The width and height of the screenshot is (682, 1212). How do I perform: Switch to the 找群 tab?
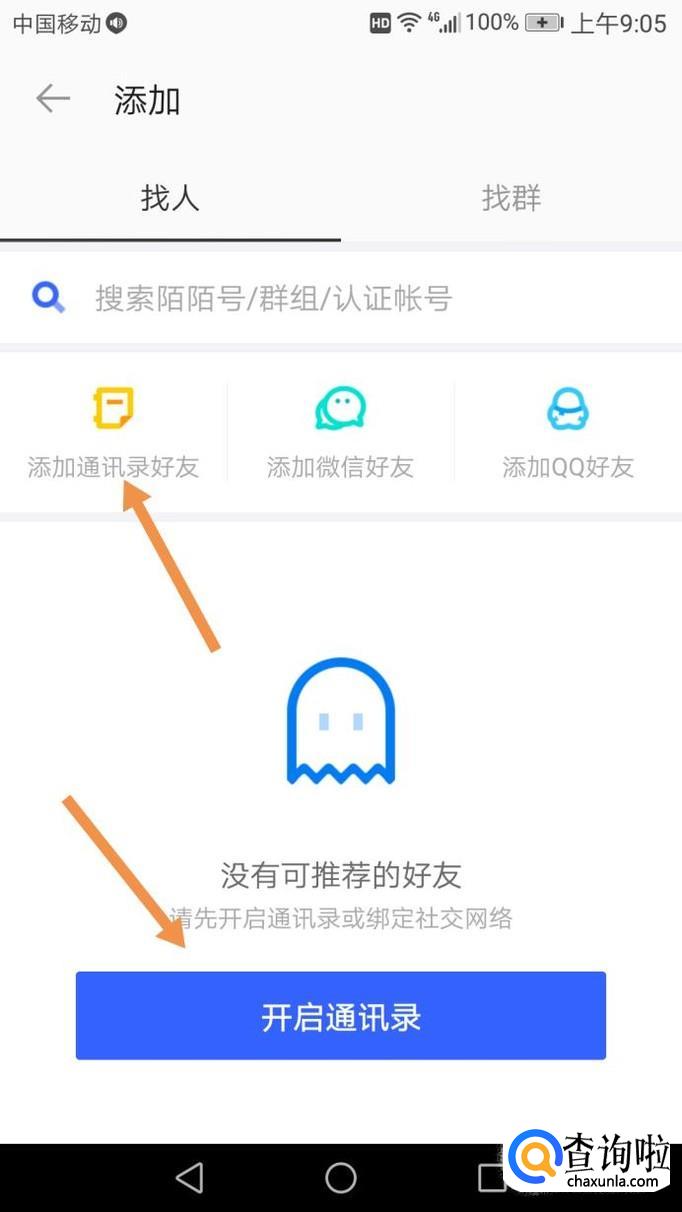pyautogui.click(x=511, y=198)
